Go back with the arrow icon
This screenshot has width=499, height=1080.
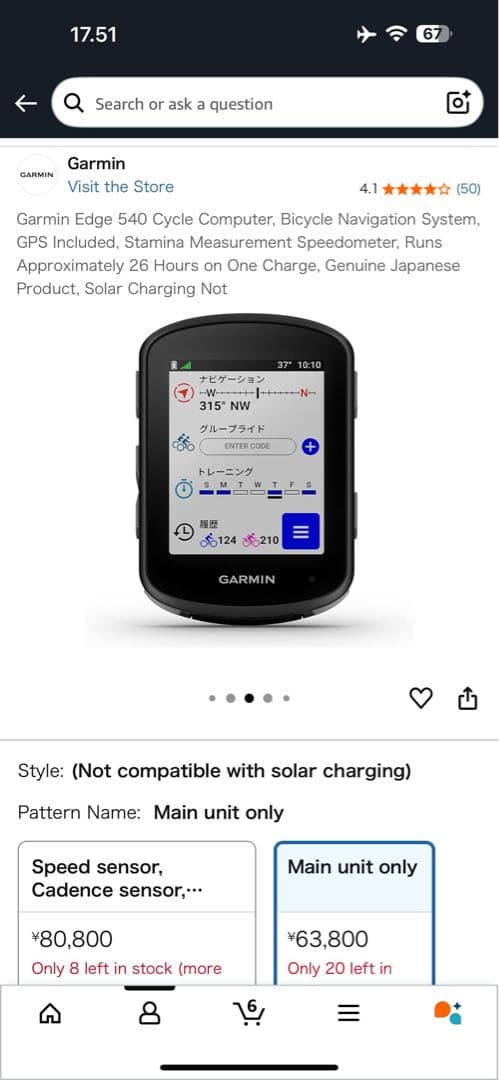(x=26, y=103)
